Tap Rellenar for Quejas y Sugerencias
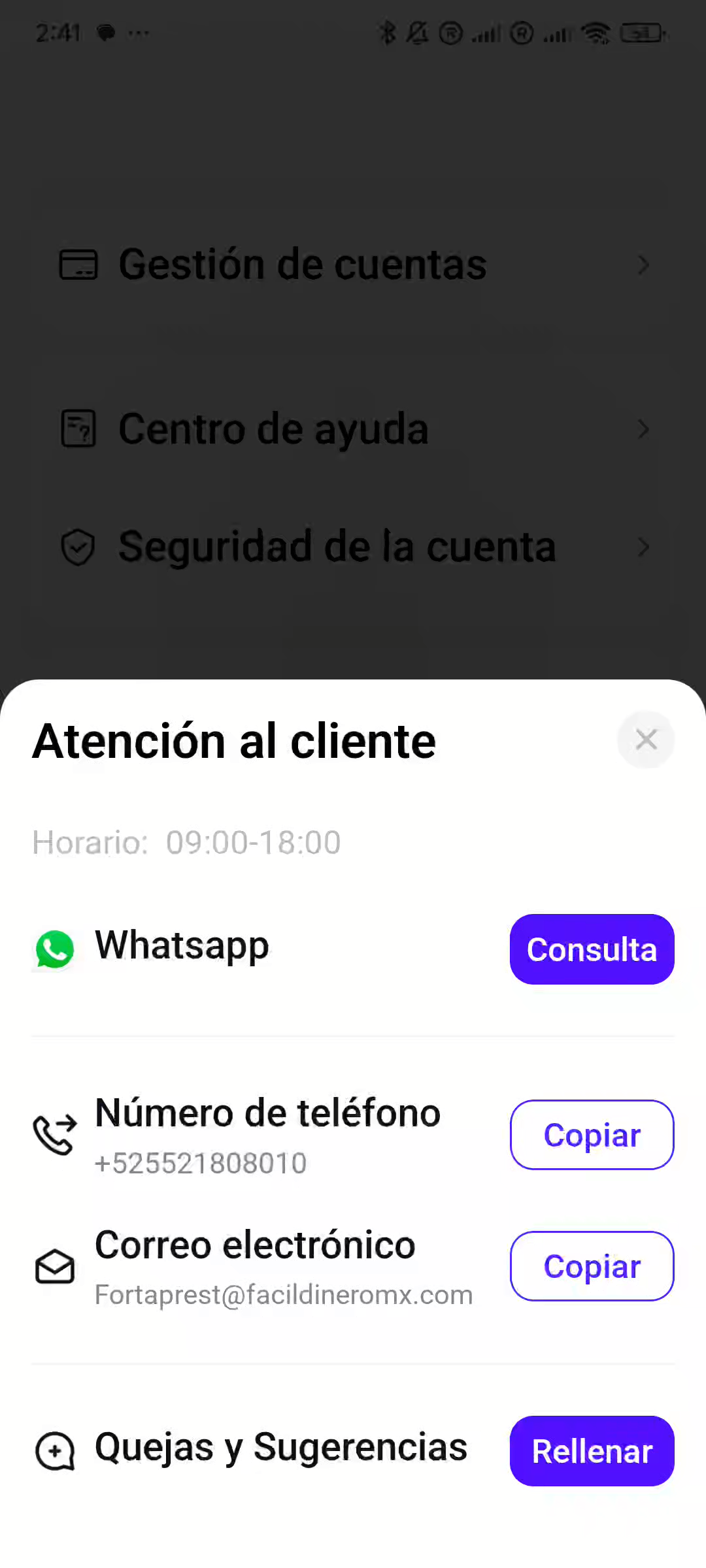This screenshot has width=706, height=1568. tap(592, 1451)
